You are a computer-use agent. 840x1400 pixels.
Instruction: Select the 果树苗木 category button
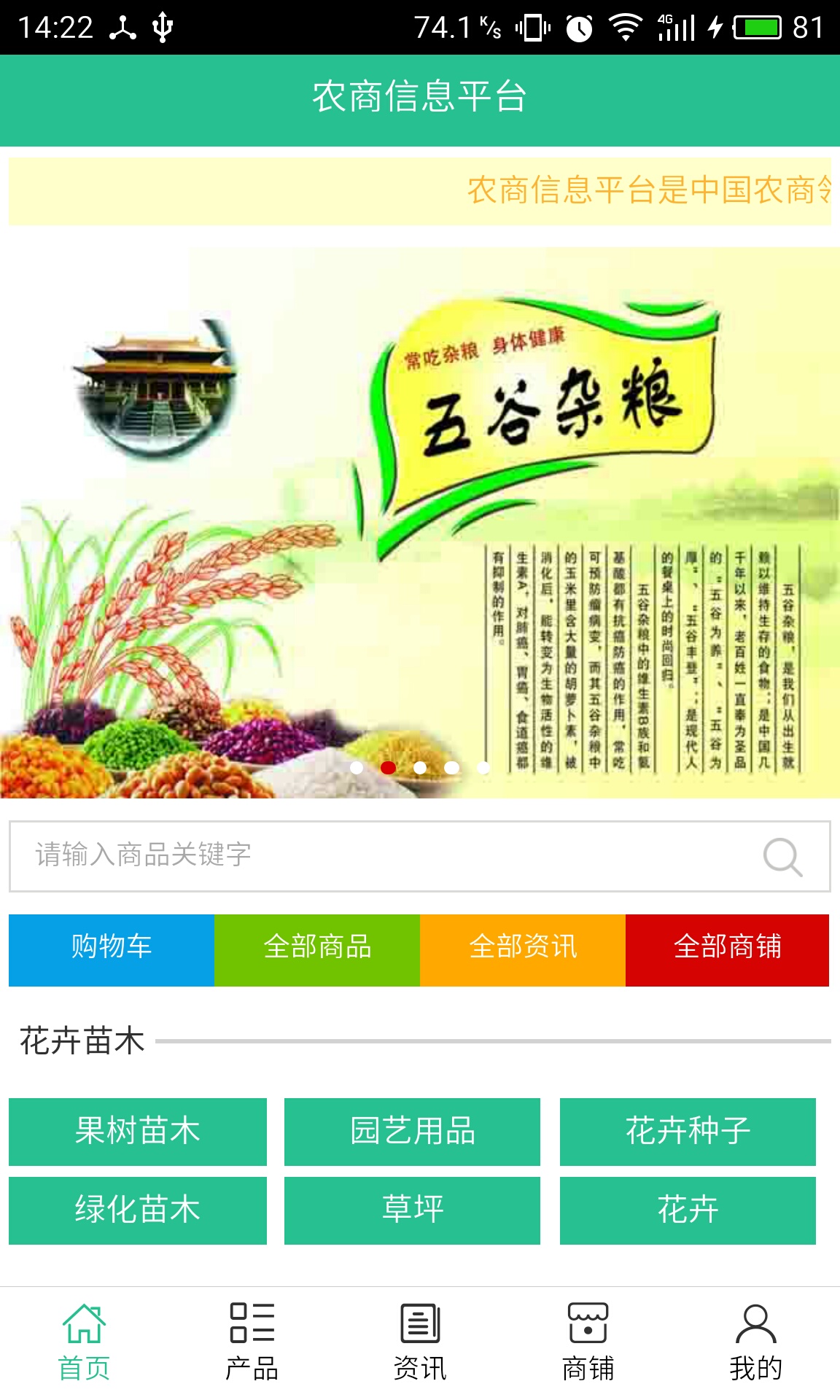click(138, 1132)
